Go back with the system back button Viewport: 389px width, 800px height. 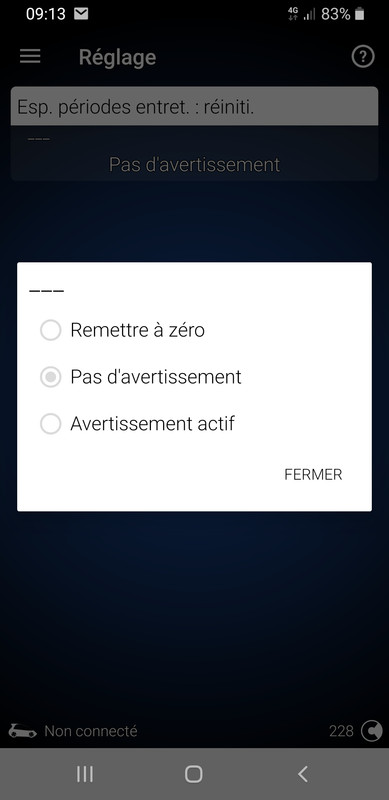click(x=303, y=774)
